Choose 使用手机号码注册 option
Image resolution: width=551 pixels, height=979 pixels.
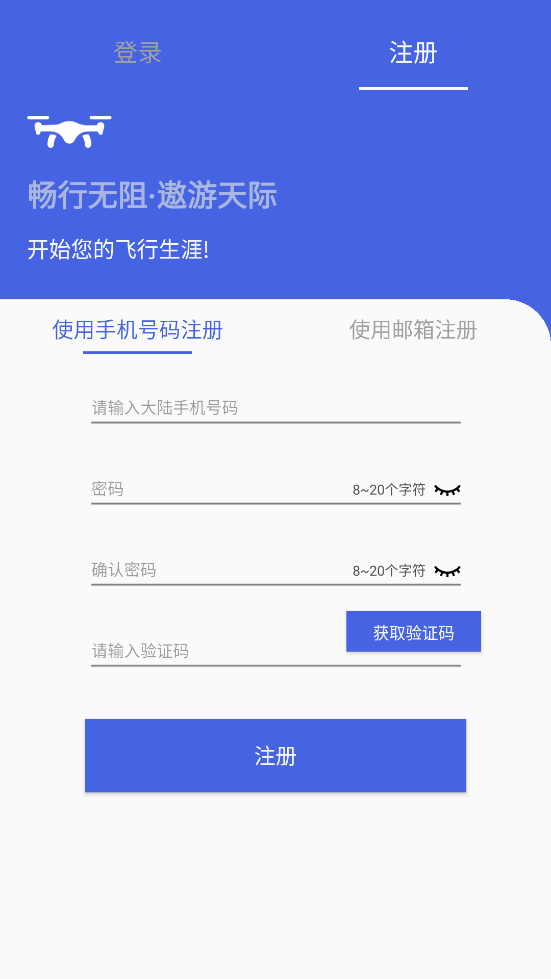pos(137,330)
